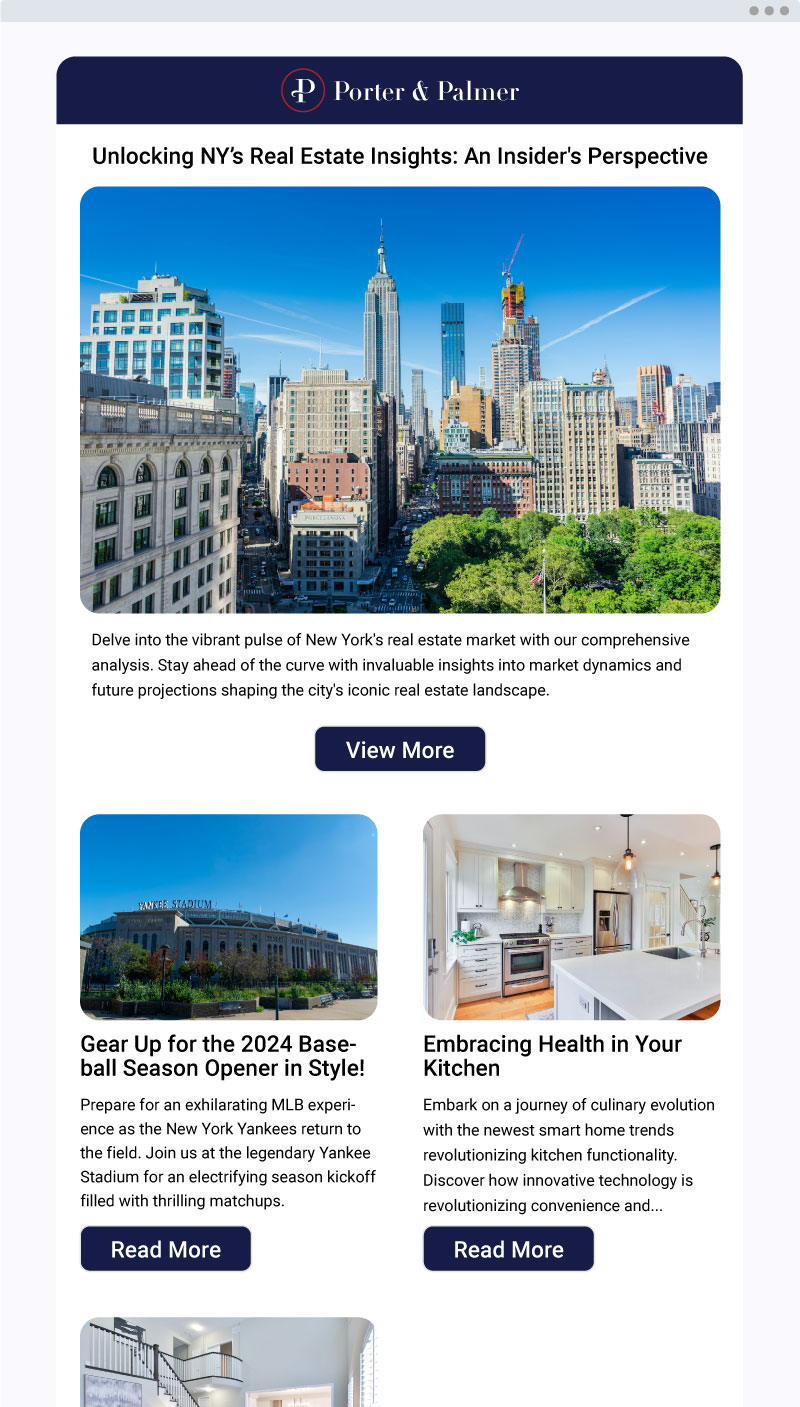Open the article titled Embracing Health in Your Kitchen
Screen dimensions: 800x1407
pyautogui.click(x=553, y=1055)
